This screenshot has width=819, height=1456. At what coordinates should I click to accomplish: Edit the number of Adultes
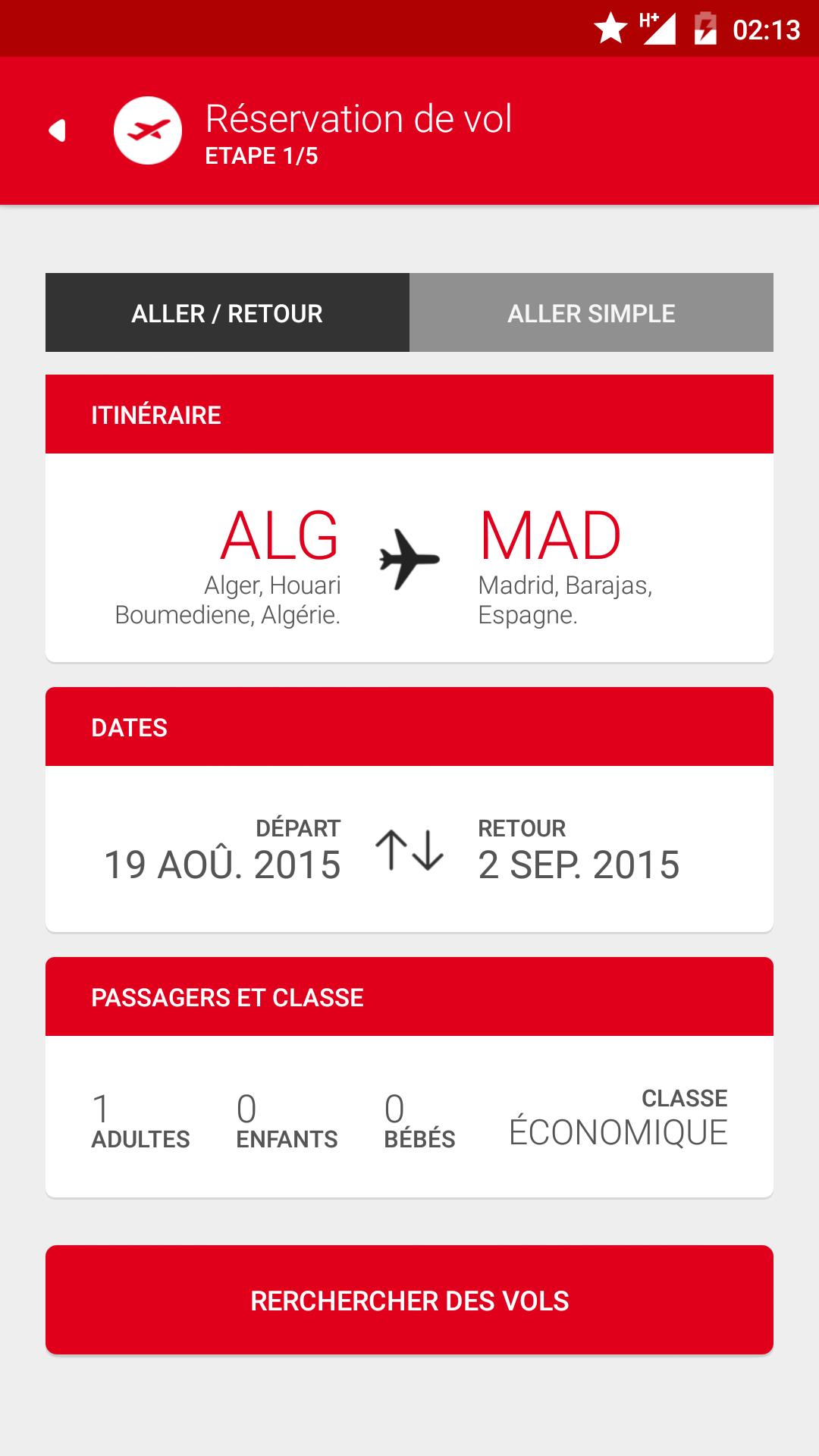coord(140,1121)
